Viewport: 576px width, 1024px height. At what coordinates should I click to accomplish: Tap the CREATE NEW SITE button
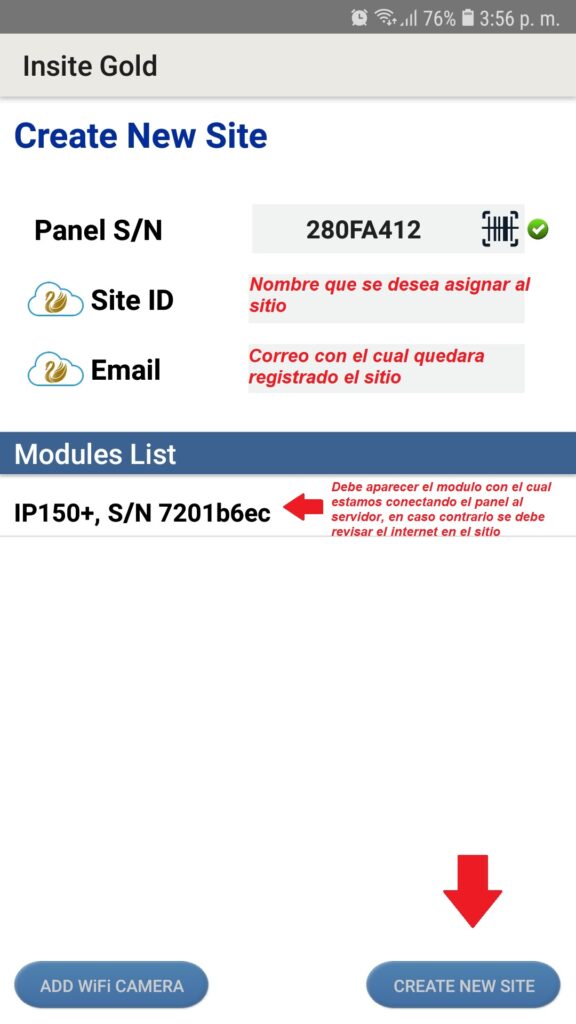[x=464, y=985]
